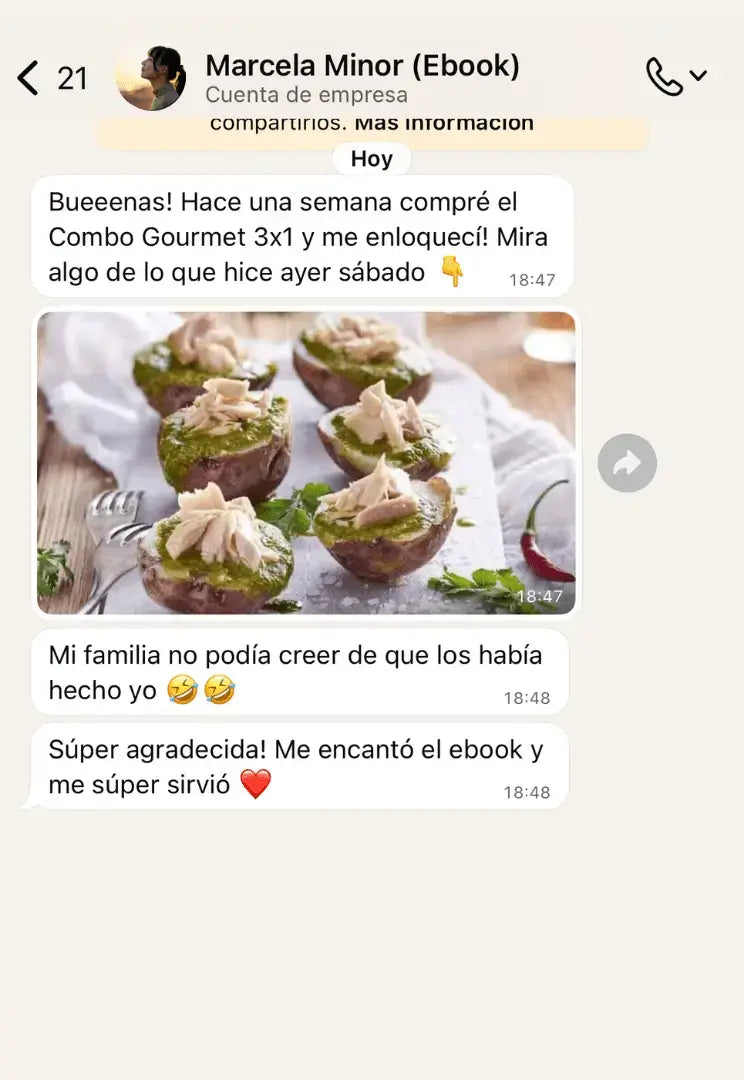This screenshot has height=1080, width=744.
Task: Tap the forward arrow next to the photo
Action: click(x=627, y=463)
